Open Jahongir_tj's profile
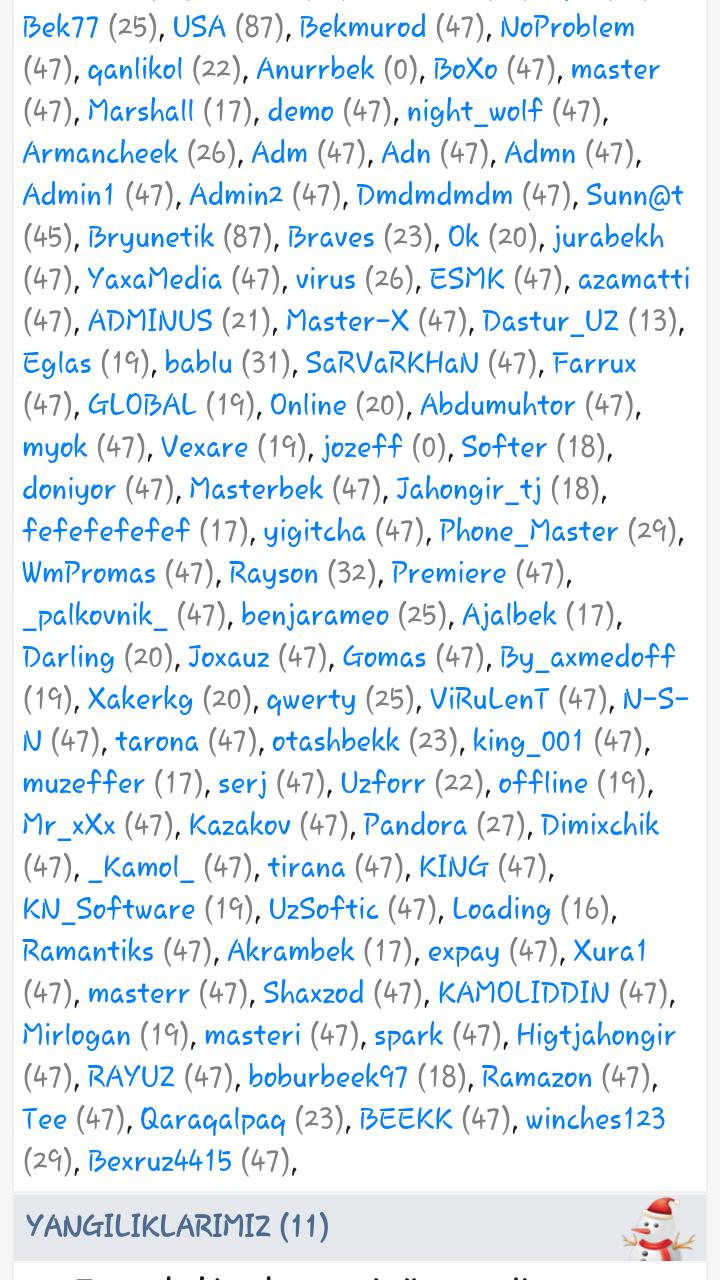 click(x=468, y=489)
